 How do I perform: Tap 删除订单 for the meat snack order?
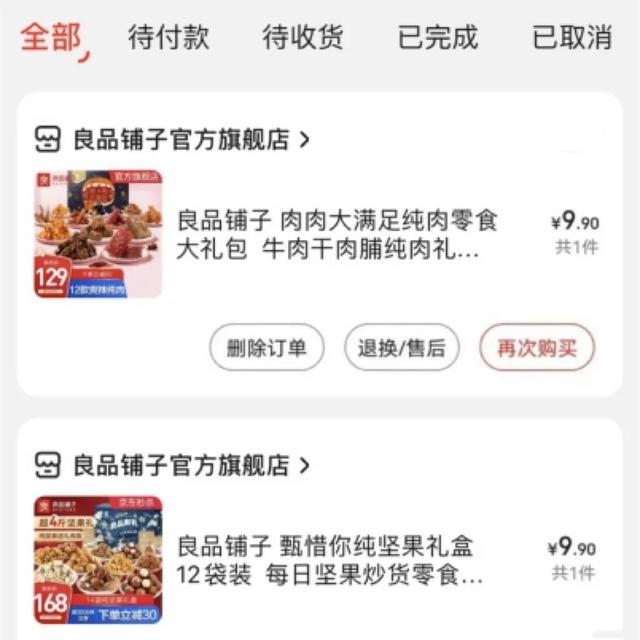point(267,347)
